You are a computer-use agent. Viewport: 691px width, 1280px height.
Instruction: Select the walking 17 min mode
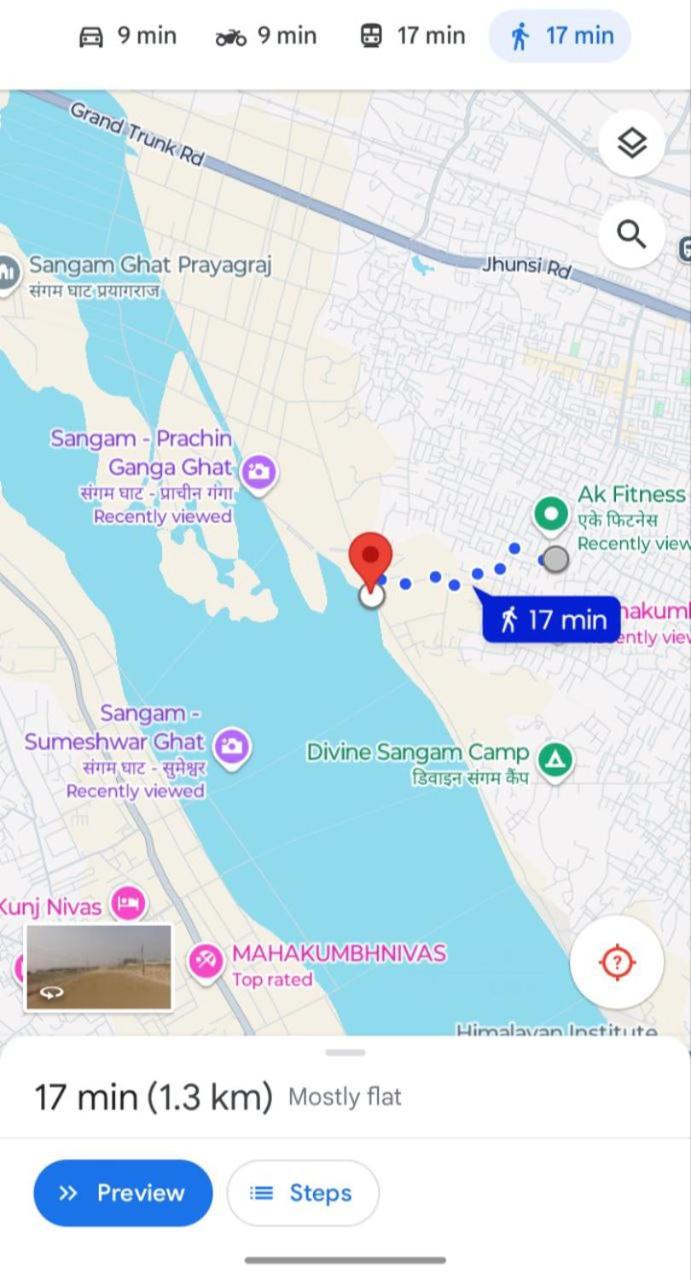click(560, 37)
